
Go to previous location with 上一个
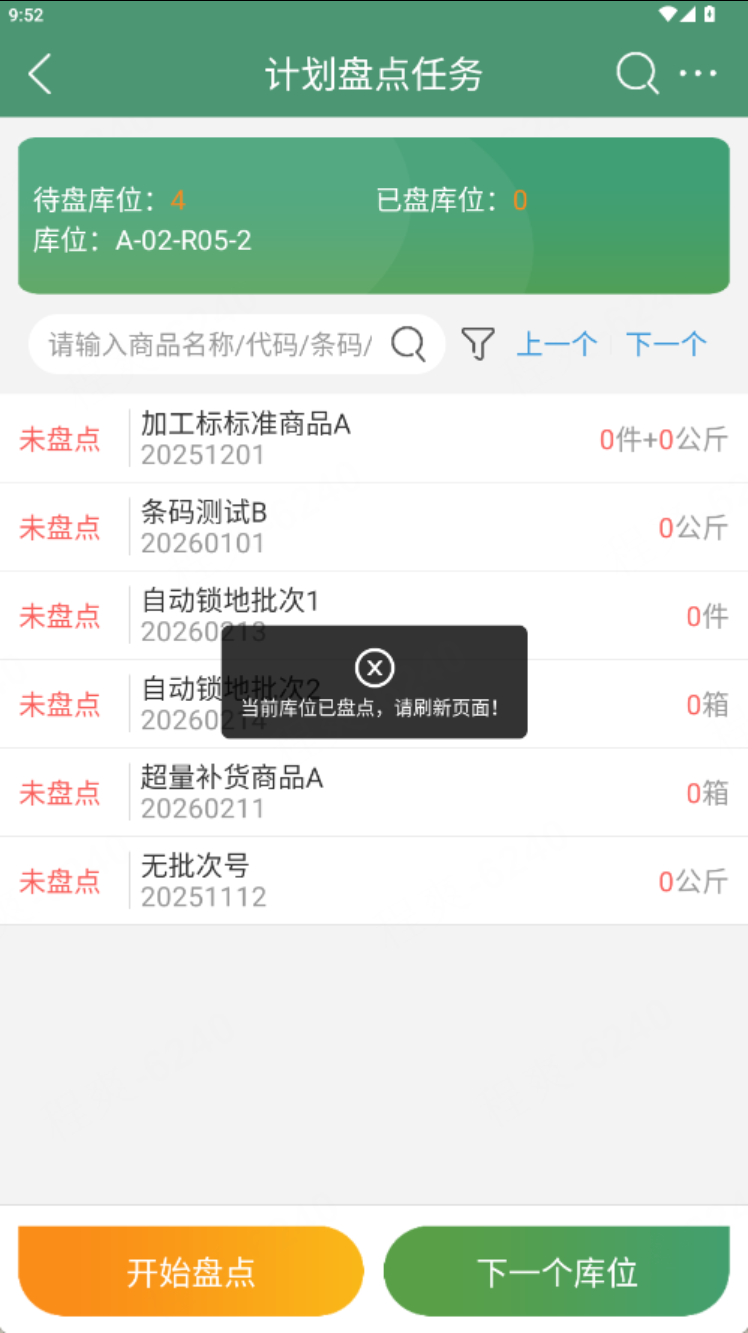point(557,345)
